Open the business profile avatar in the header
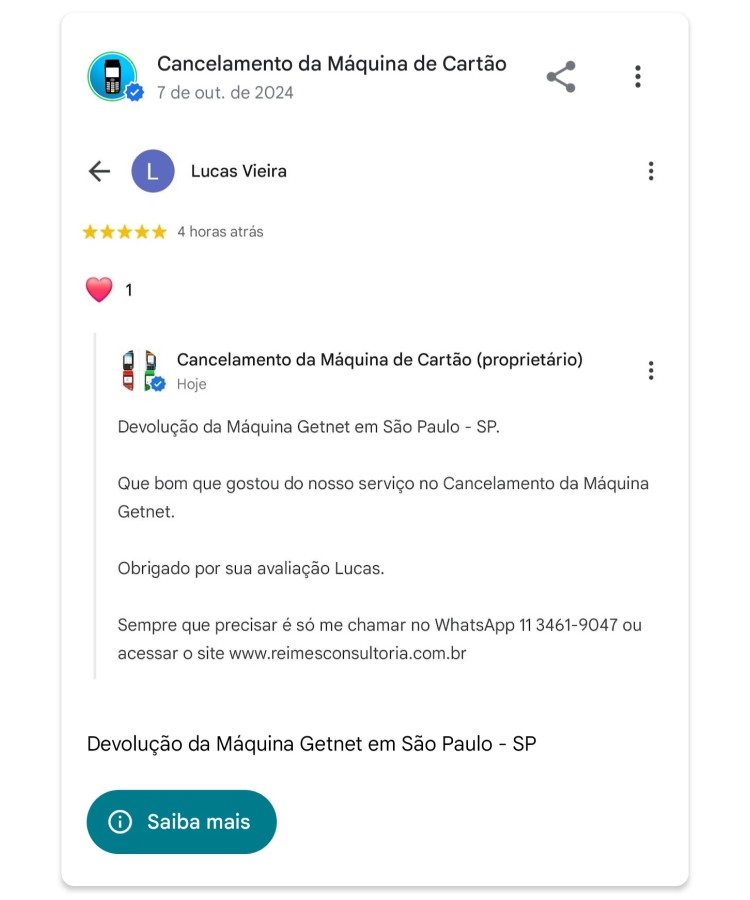Image resolution: width=750 pixels, height=900 pixels. point(113,77)
